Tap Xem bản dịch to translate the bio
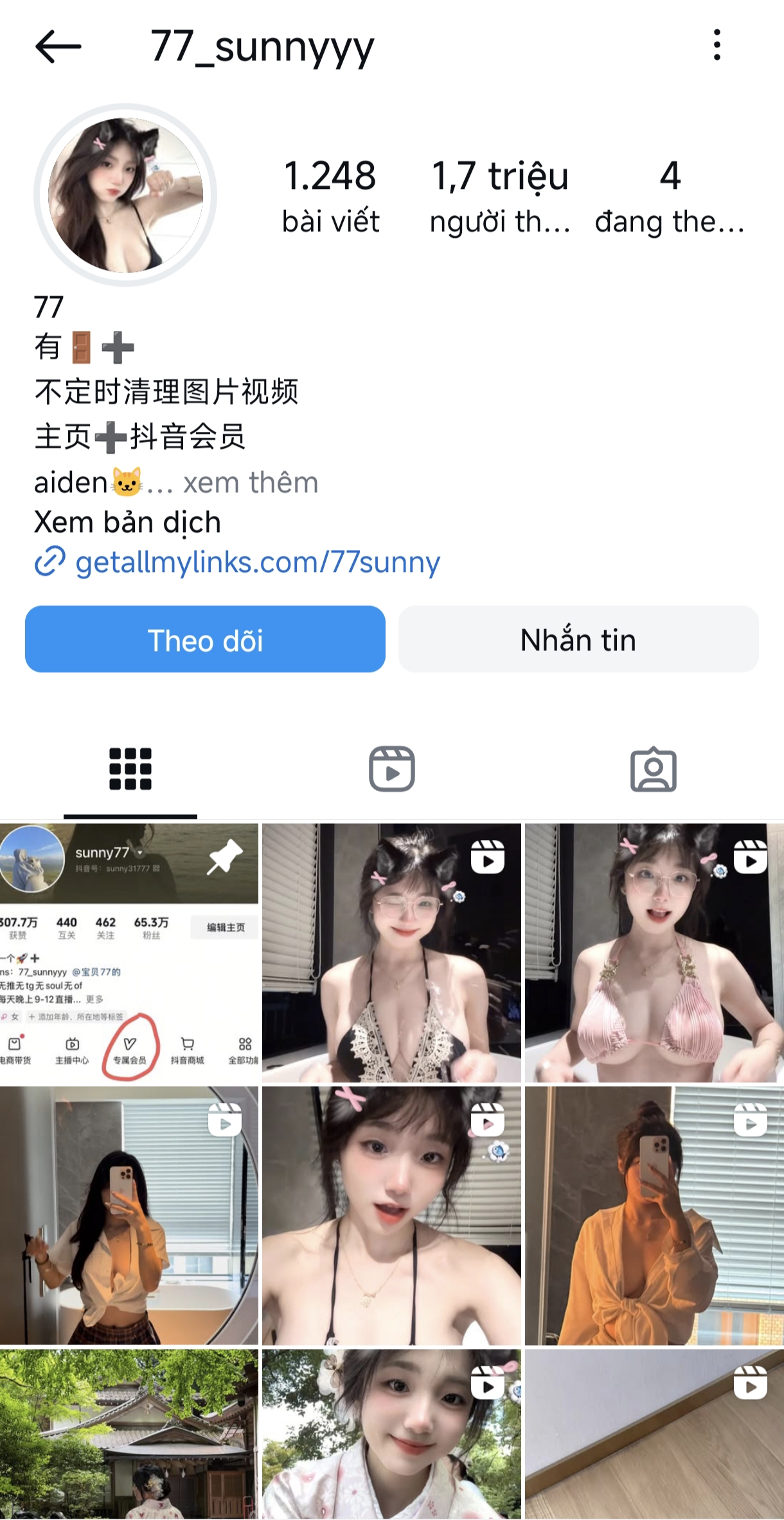 [127, 522]
